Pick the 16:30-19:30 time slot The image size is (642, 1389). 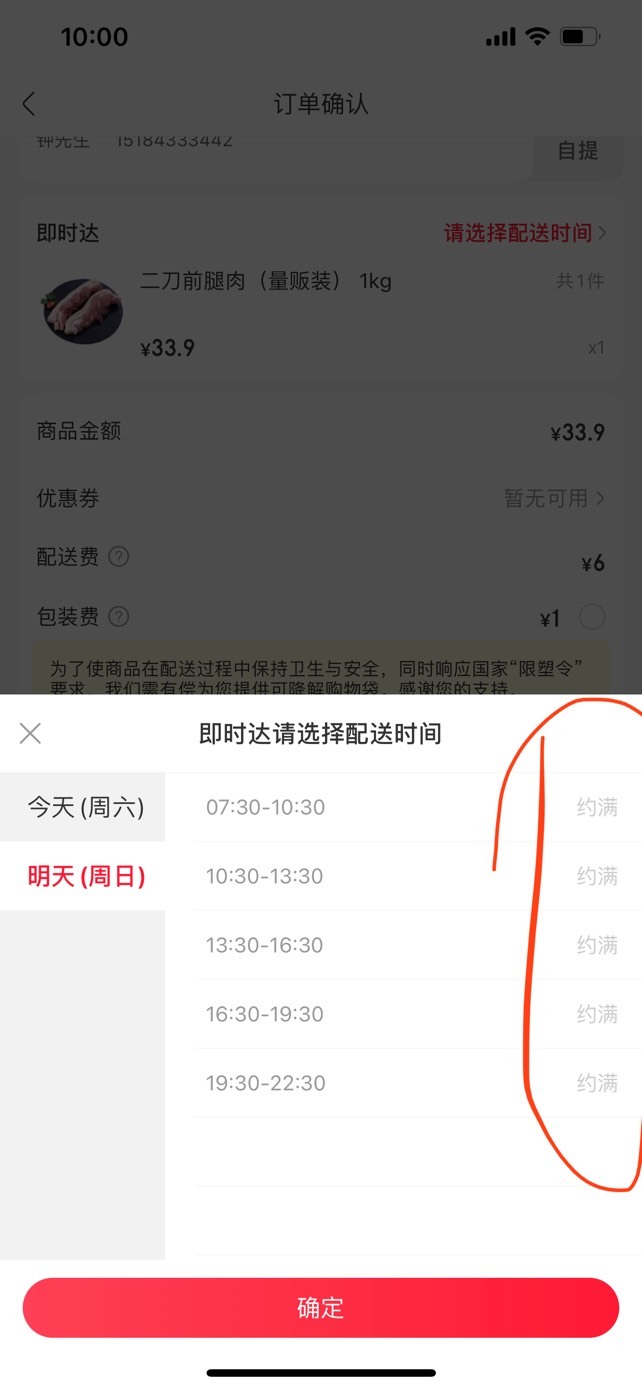coord(418,1014)
